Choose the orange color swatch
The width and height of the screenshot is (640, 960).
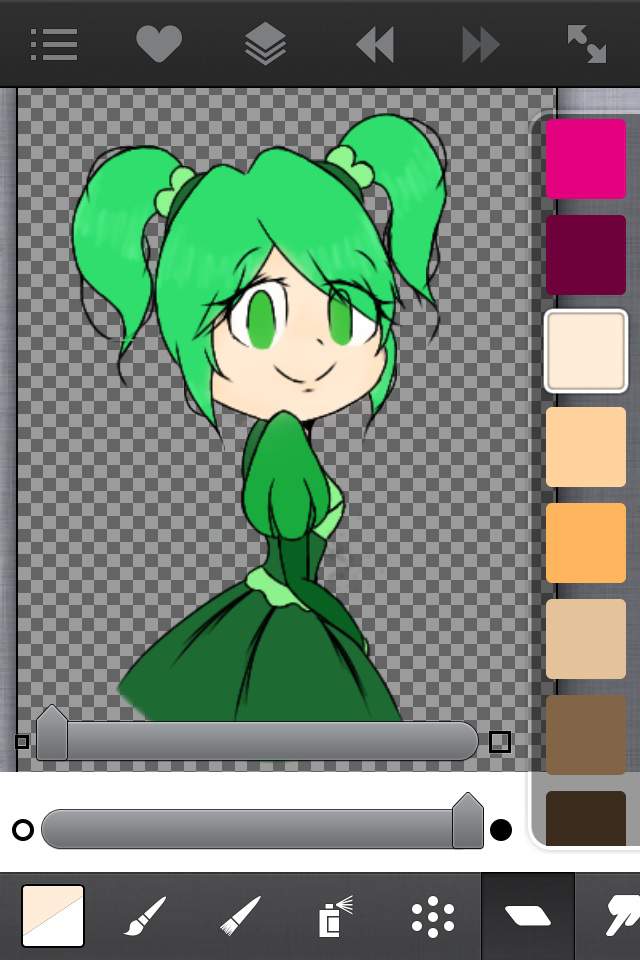(586, 542)
